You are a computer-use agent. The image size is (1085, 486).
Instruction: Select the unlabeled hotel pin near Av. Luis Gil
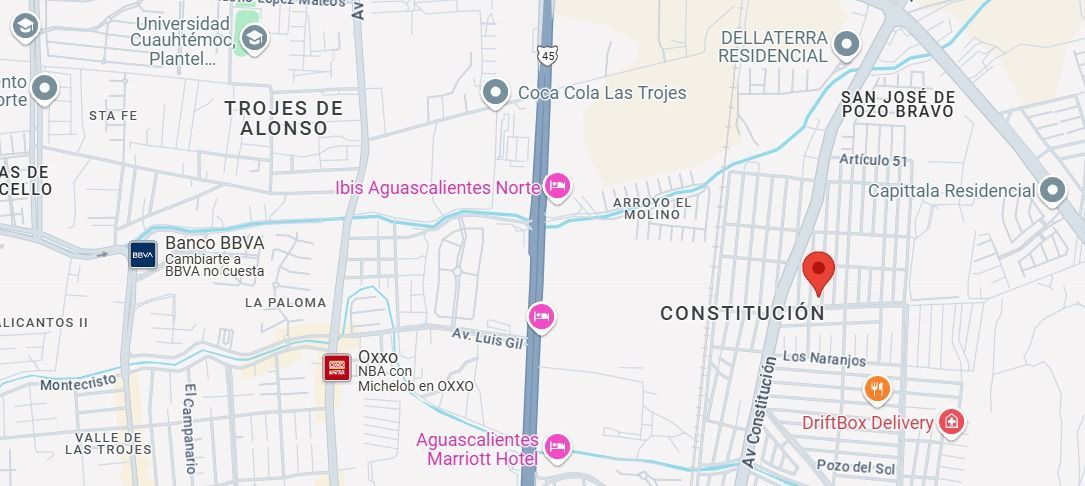click(541, 317)
